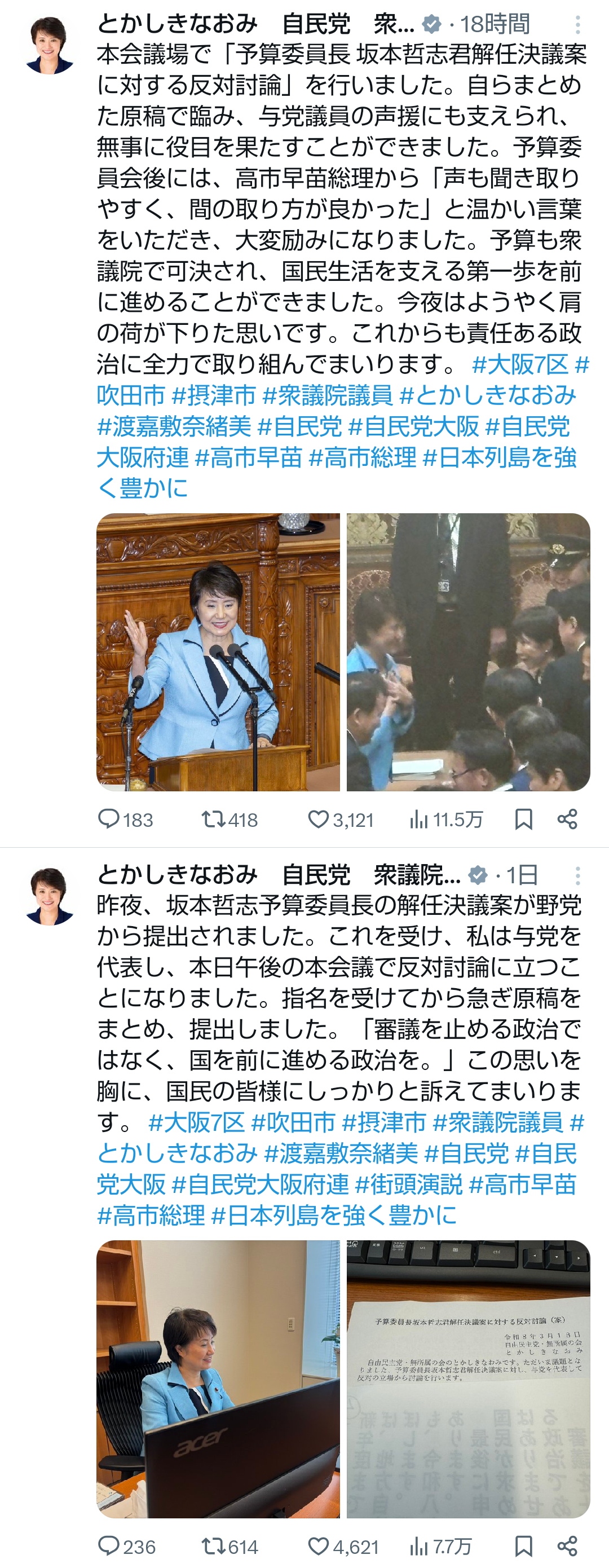Reply to the post with 183 comments

[109, 820]
